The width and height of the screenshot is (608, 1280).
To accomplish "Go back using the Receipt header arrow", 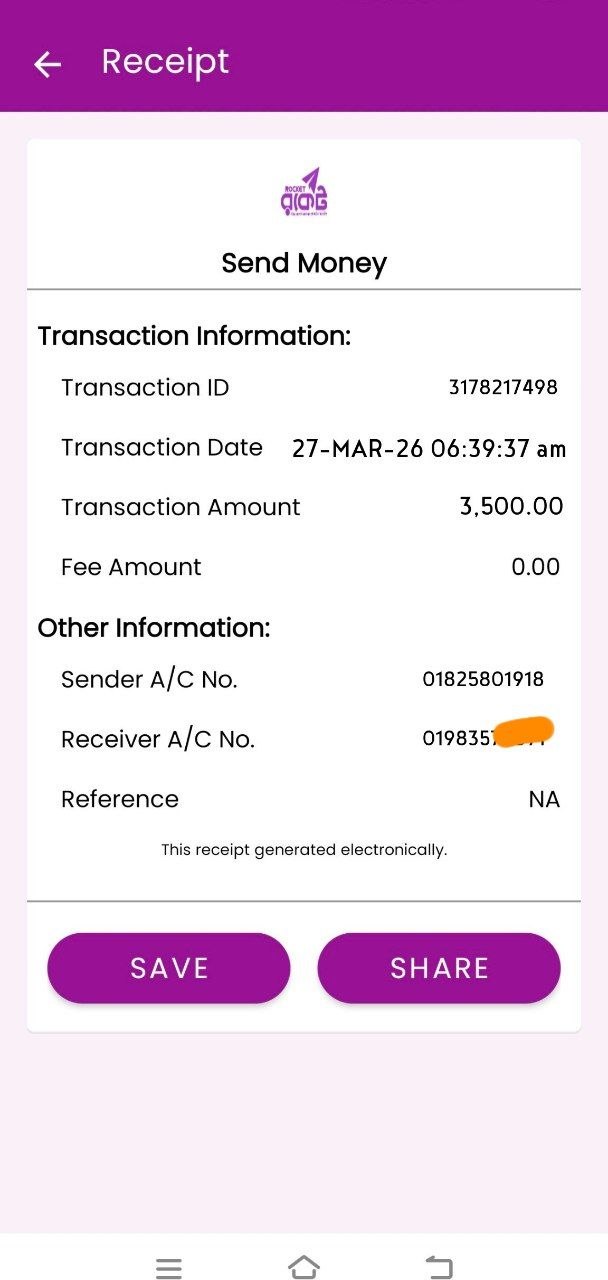I will (47, 64).
